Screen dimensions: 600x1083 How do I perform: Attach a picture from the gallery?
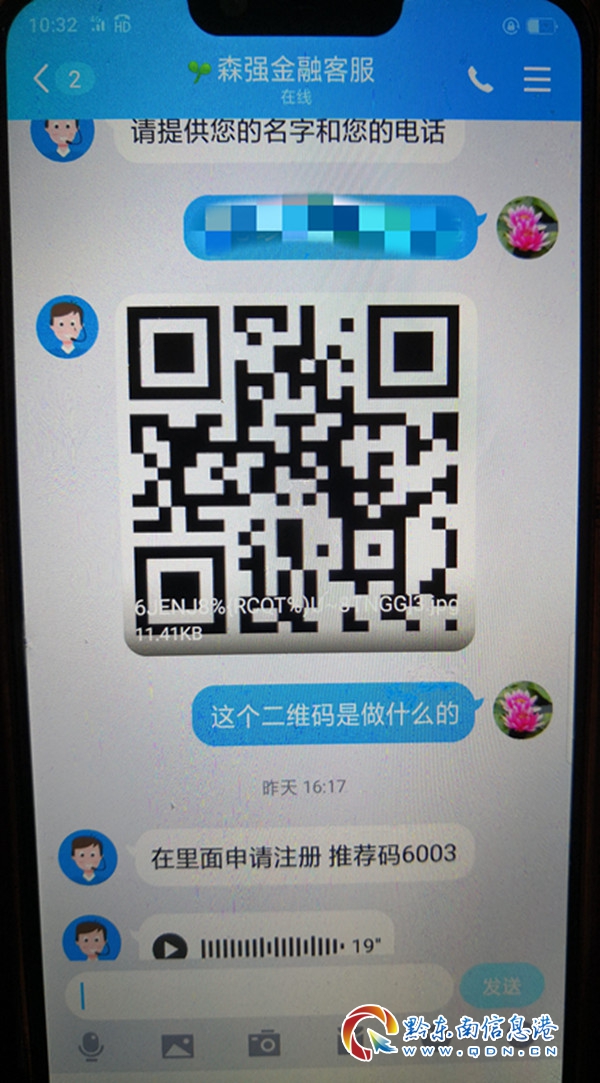pos(177,1045)
